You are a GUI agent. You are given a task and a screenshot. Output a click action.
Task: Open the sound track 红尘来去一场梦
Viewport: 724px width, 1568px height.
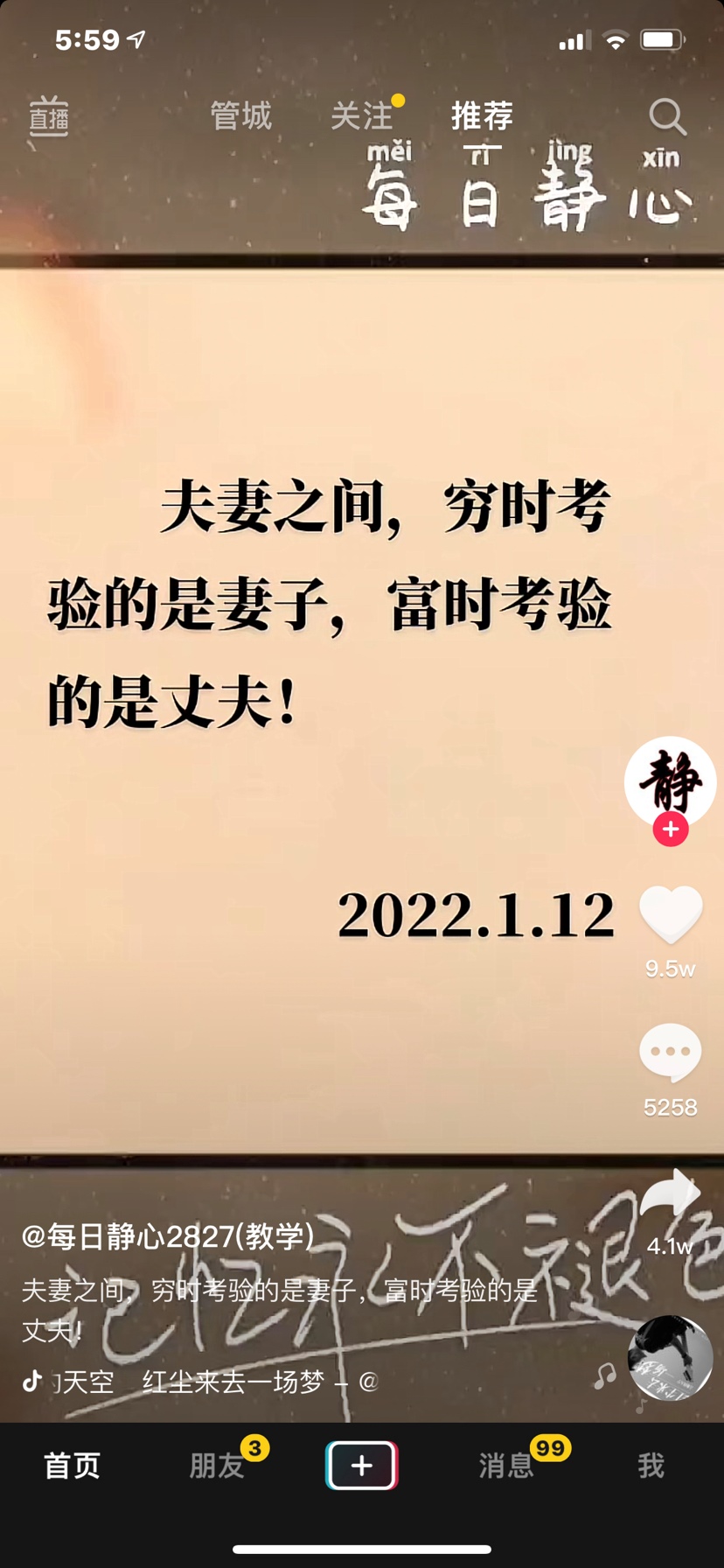pos(233,1382)
